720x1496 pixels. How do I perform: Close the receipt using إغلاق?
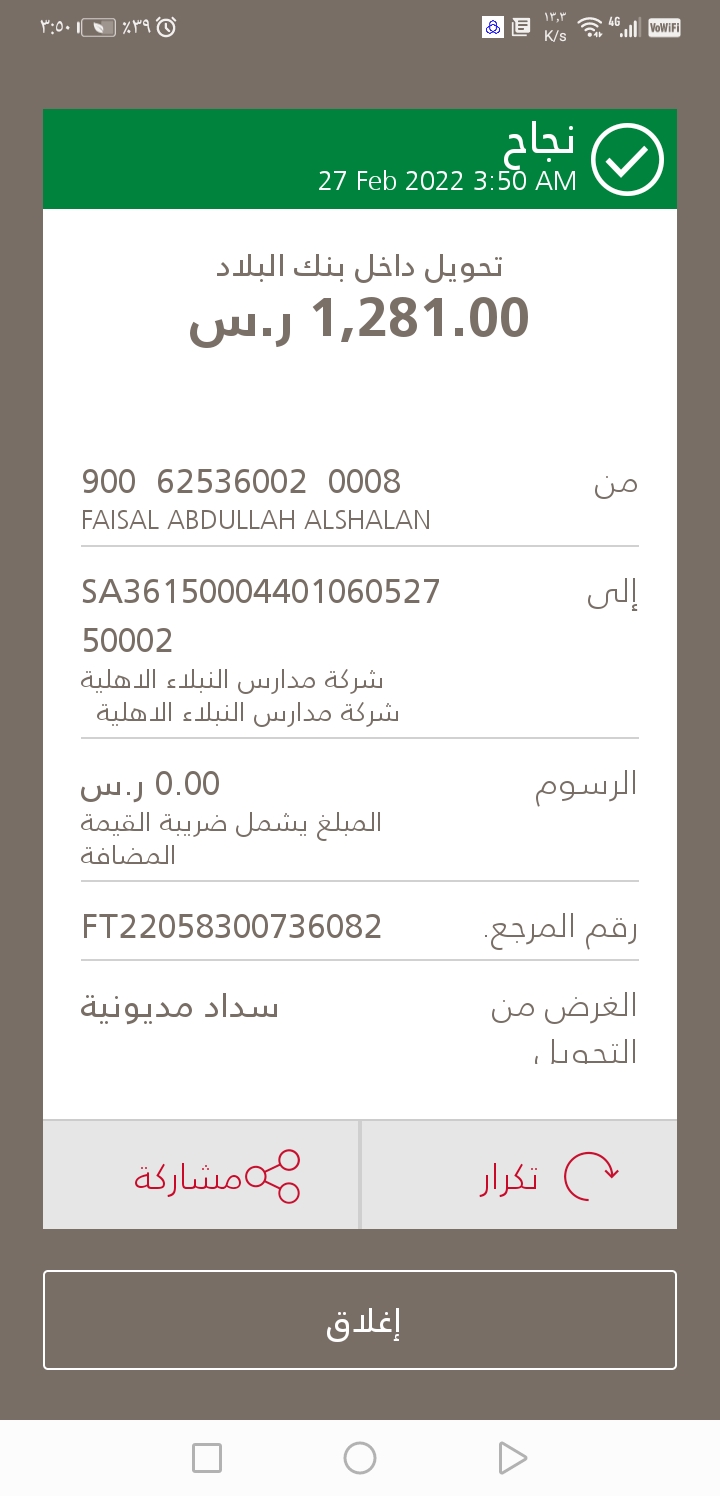tap(360, 1320)
